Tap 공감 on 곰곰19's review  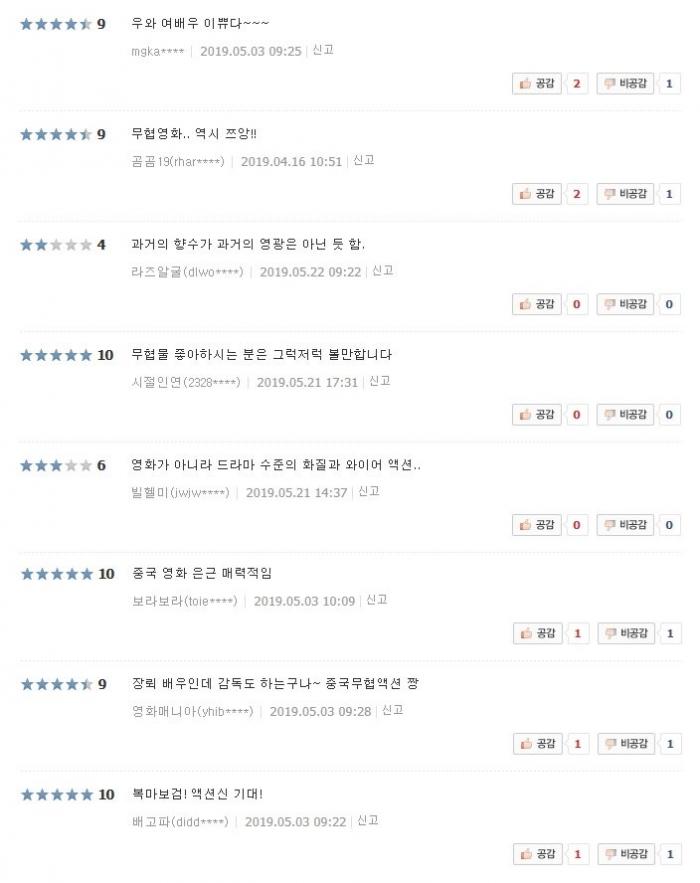[537, 194]
